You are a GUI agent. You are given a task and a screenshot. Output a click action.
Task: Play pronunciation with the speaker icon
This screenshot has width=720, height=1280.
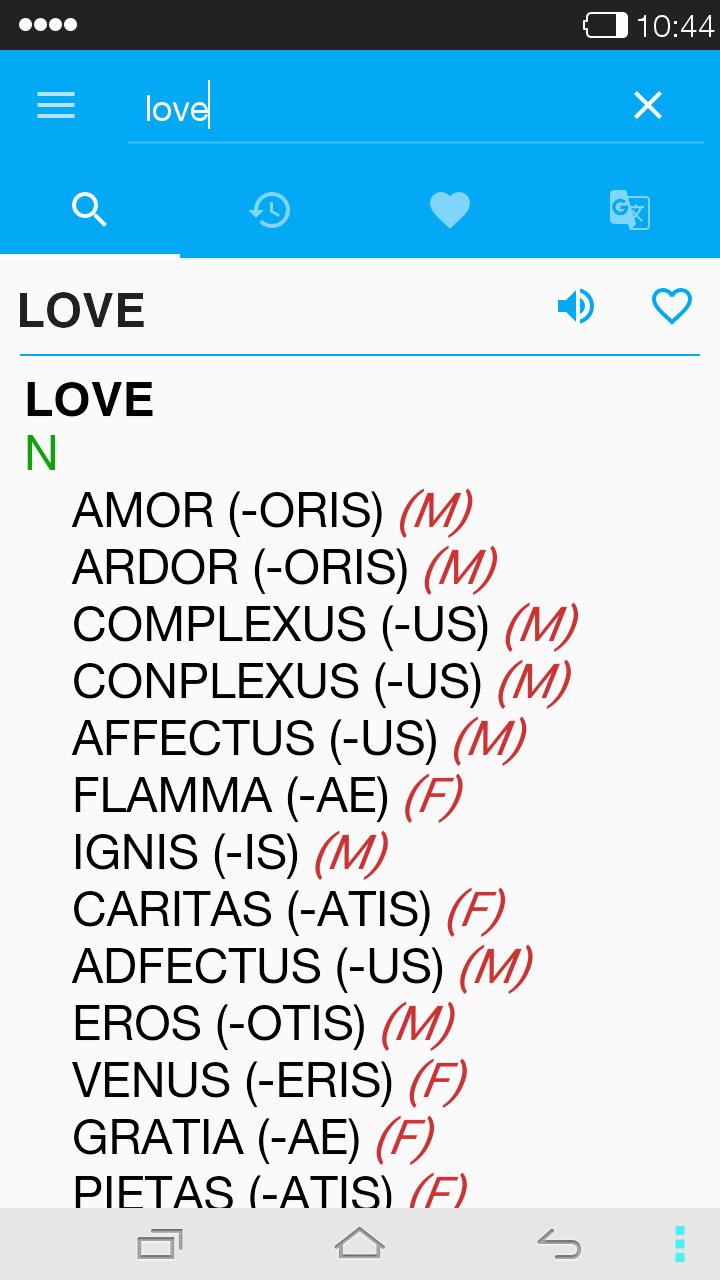coord(575,307)
